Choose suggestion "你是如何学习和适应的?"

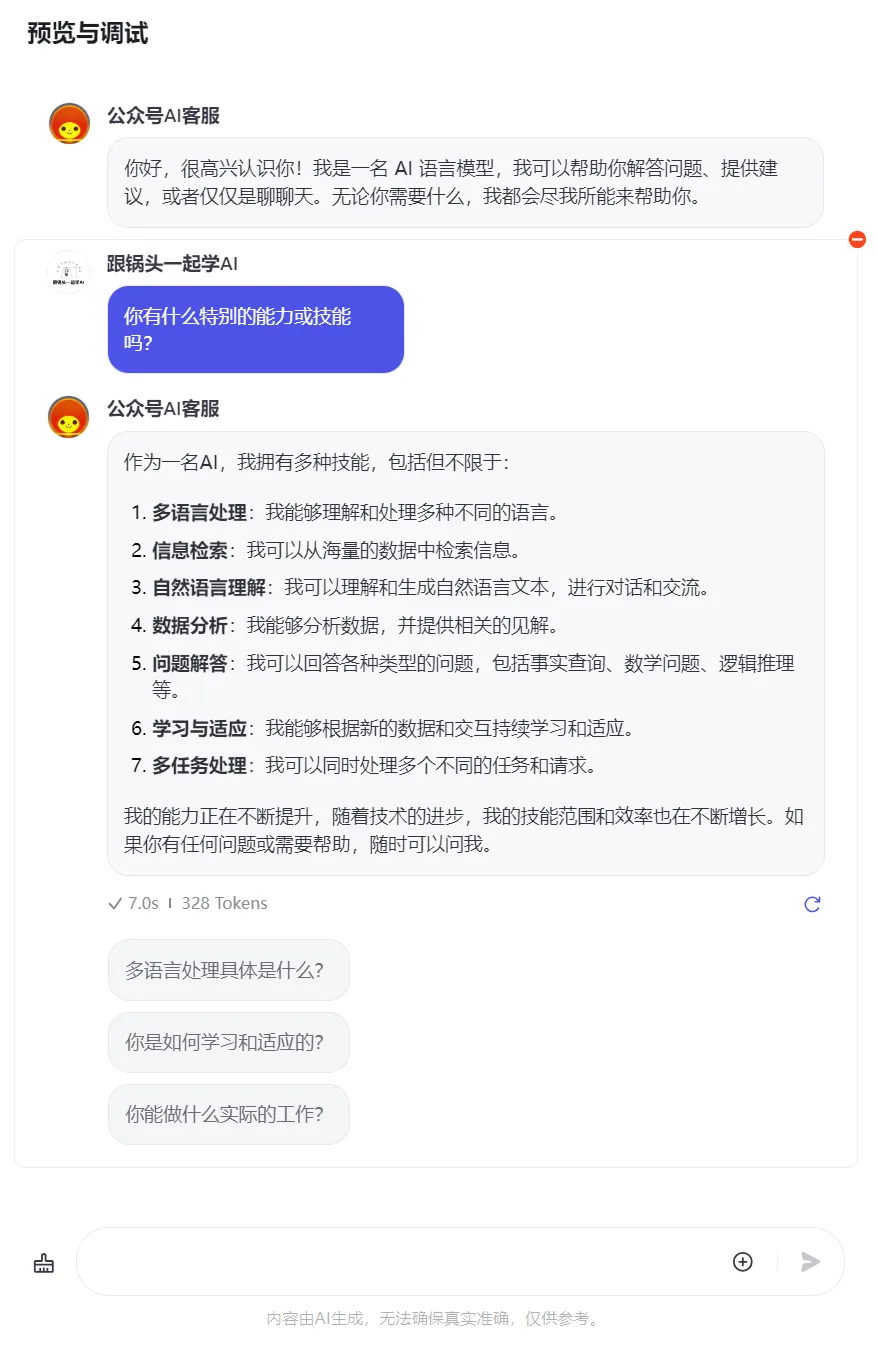228,1042
